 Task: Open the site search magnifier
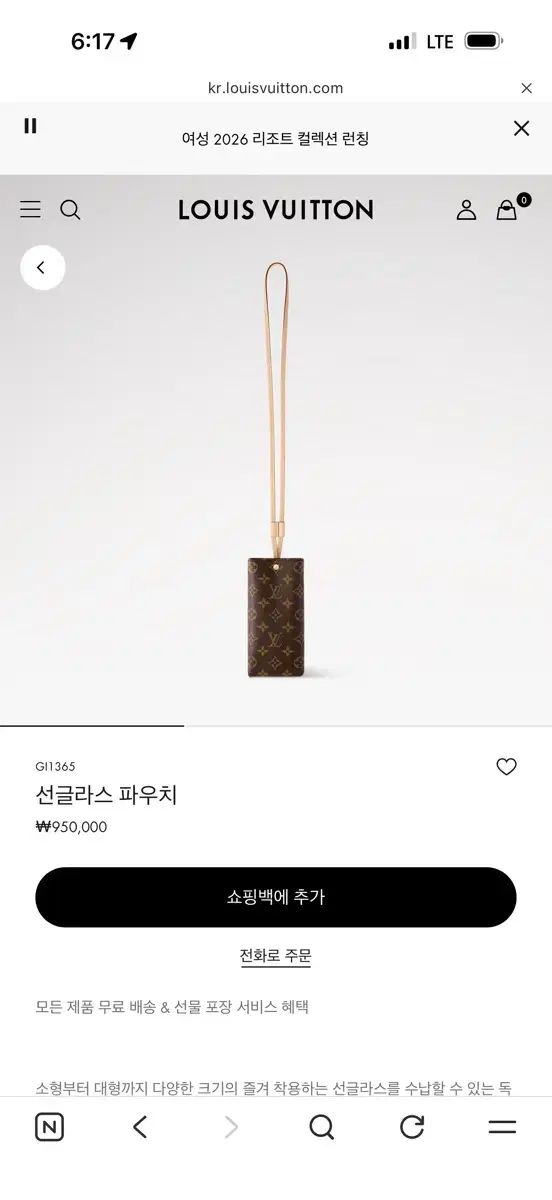tap(70, 209)
